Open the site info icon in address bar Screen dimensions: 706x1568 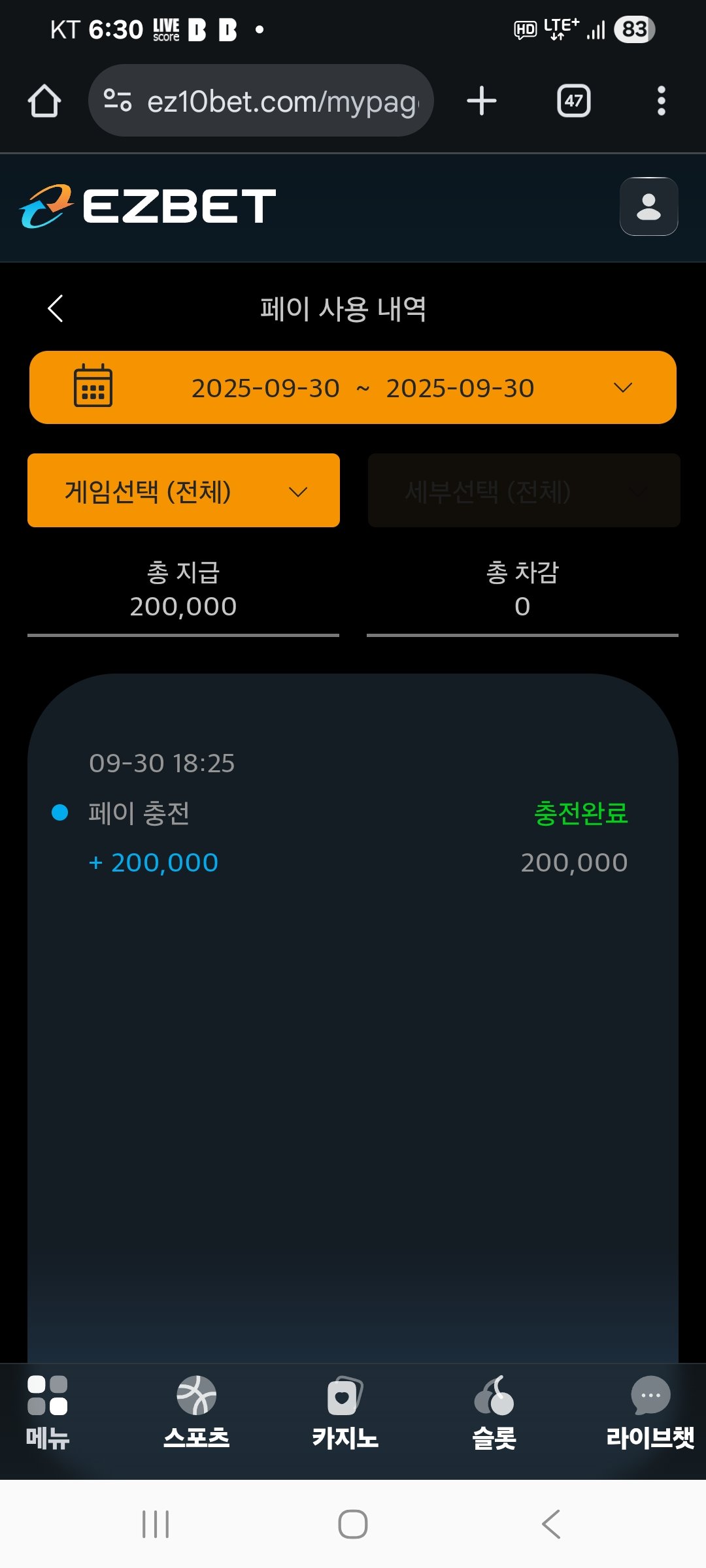pyautogui.click(x=118, y=101)
